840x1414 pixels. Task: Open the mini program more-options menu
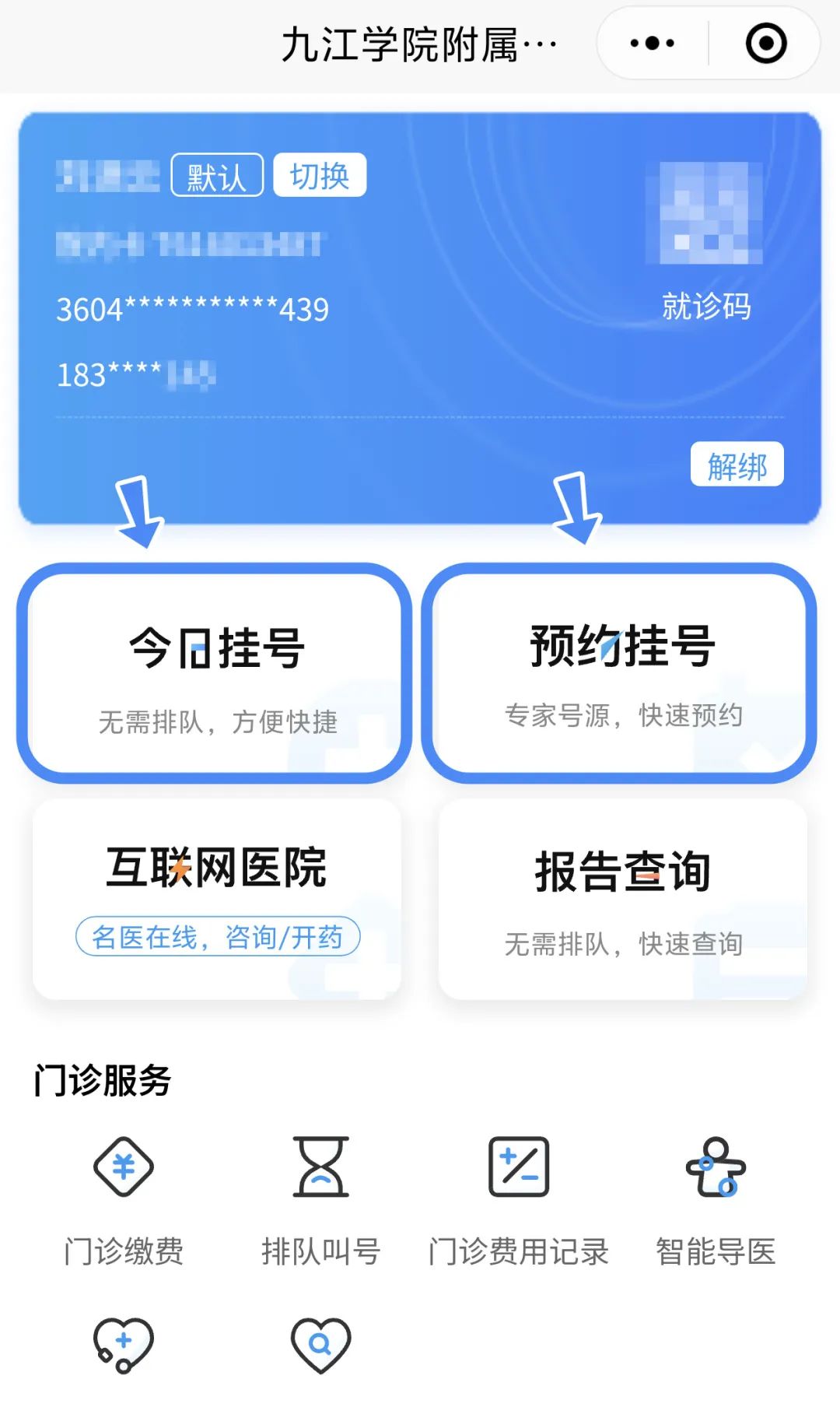[x=652, y=44]
